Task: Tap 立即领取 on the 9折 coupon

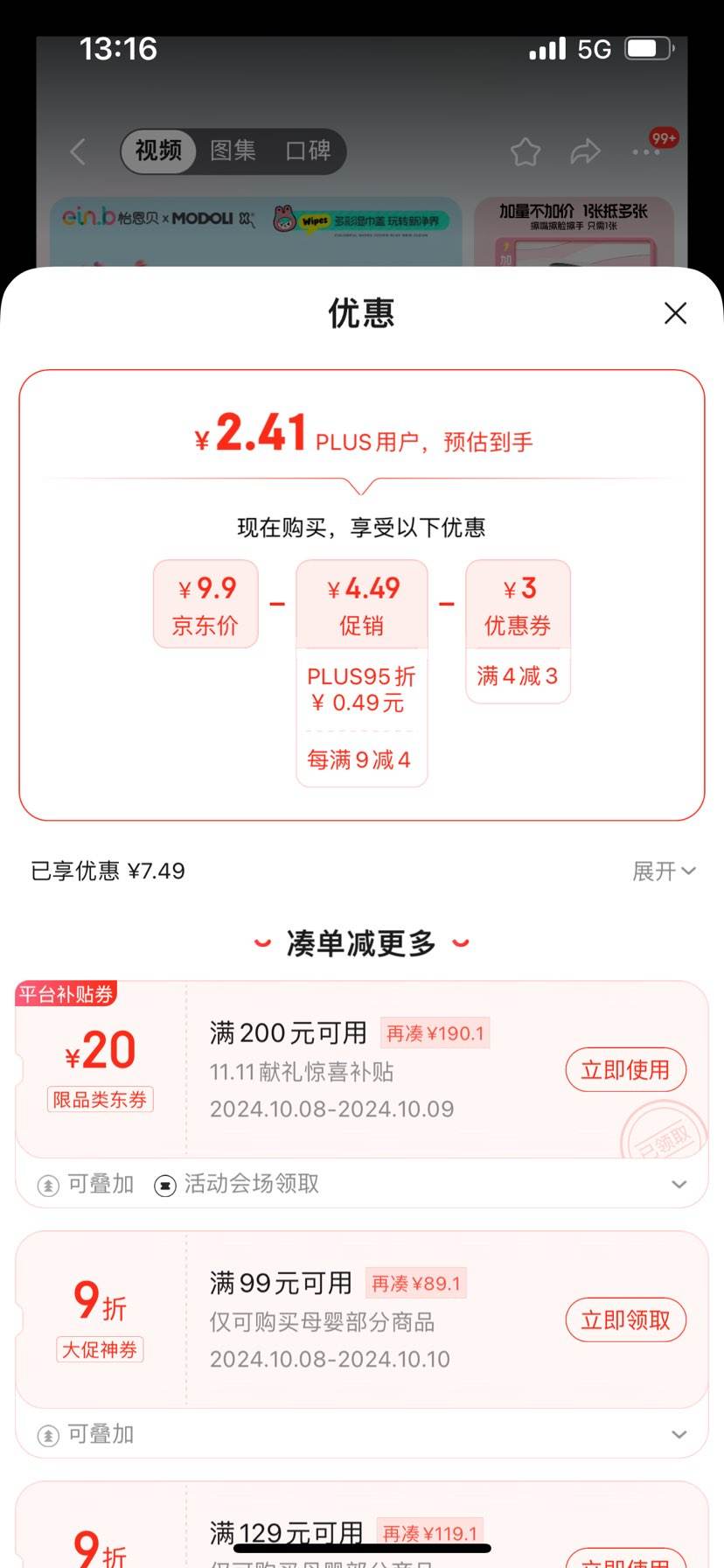Action: 626,1319
